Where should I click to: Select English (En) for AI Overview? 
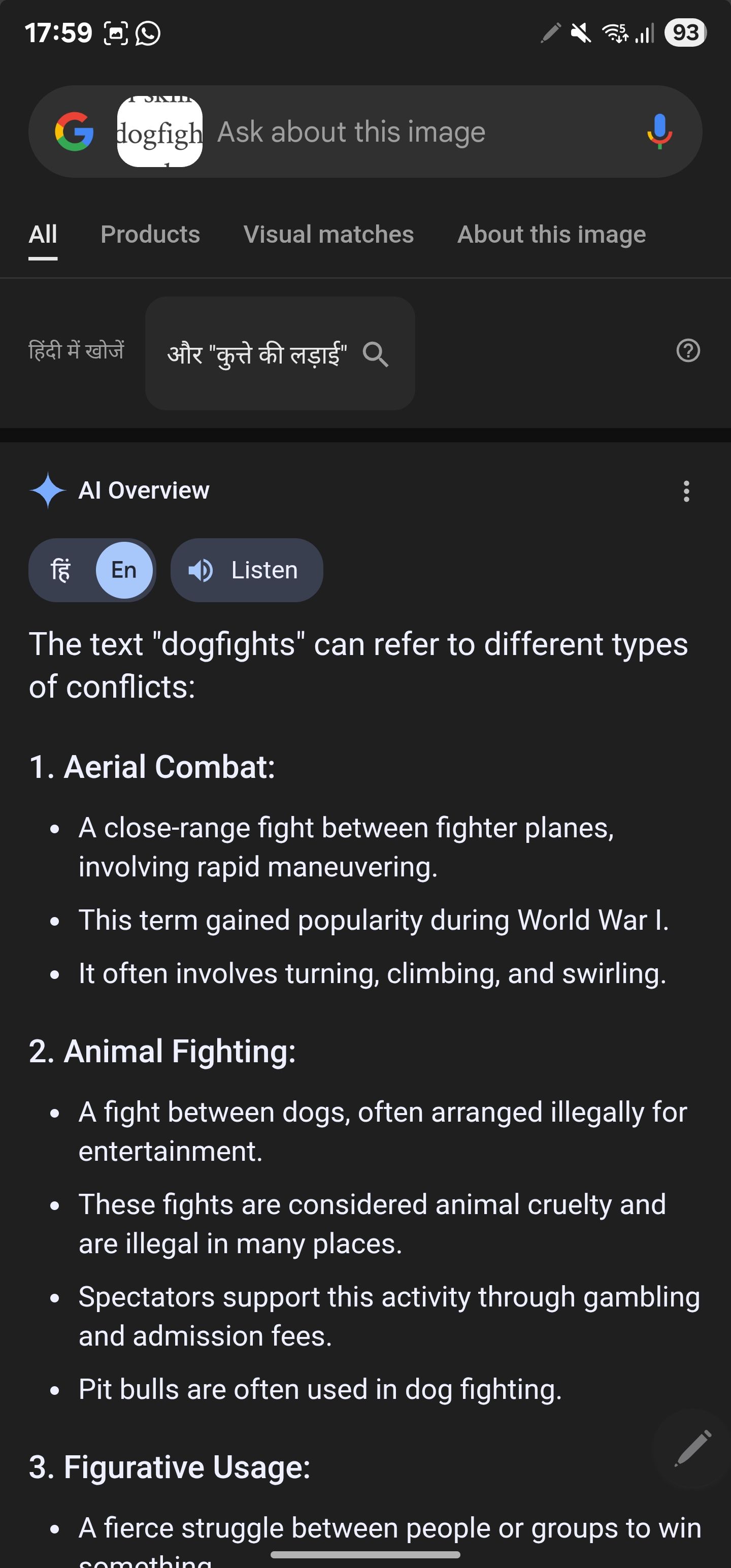[123, 570]
